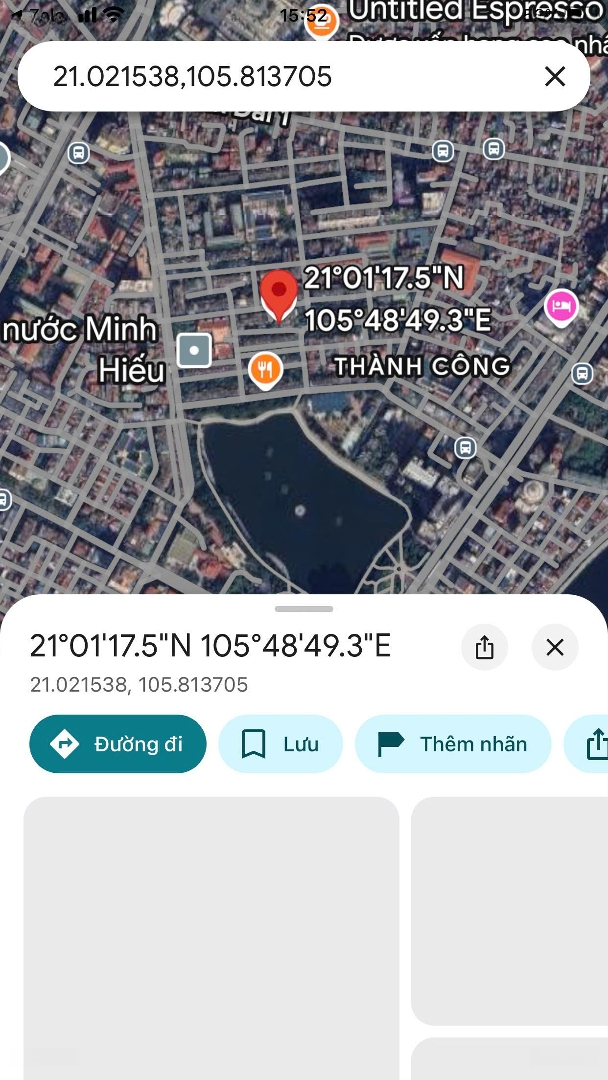Clear the coordinates in the search box

click(555, 77)
